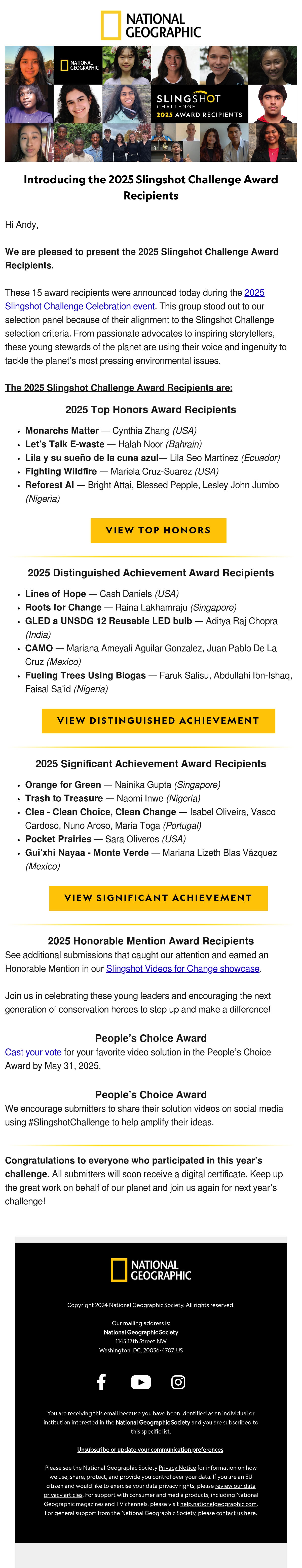Open the Slingshot award recipients banner image
Image resolution: width=302 pixels, height=1568 pixels.
pyautogui.click(x=151, y=104)
